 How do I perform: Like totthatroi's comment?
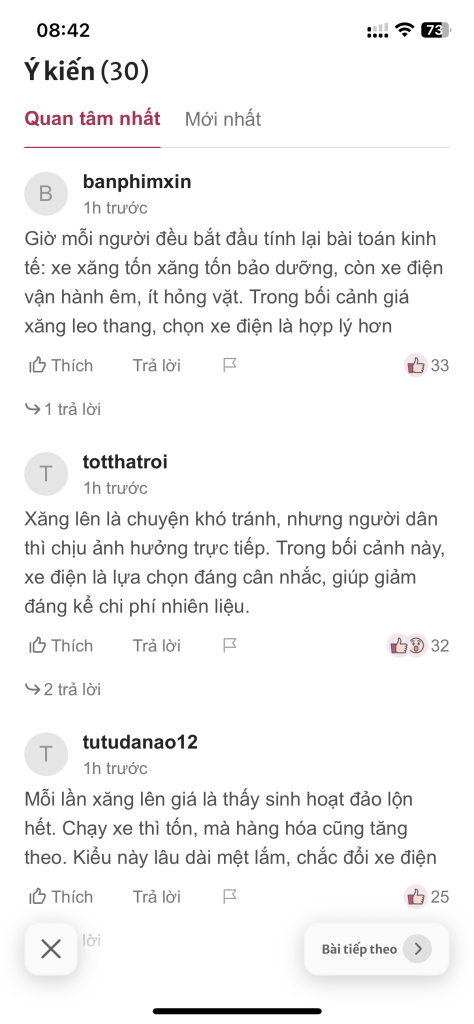point(61,645)
